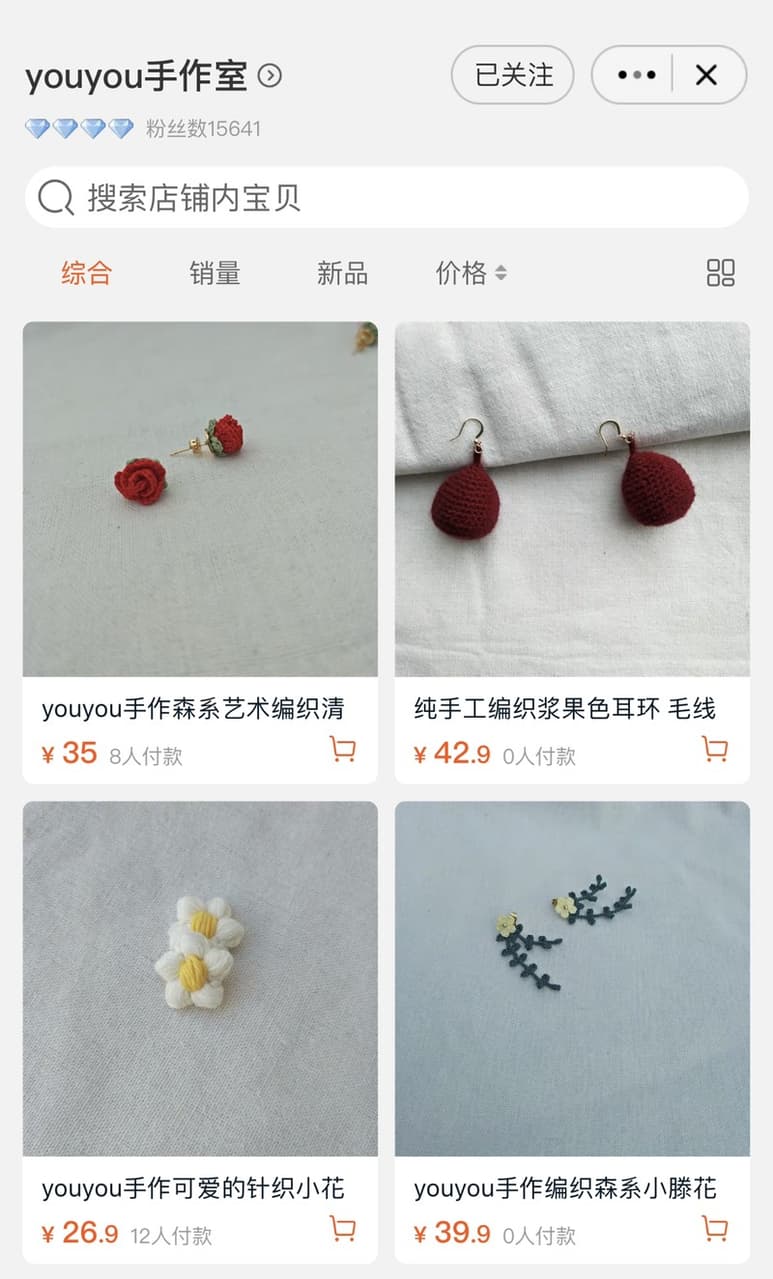Image resolution: width=773 pixels, height=1279 pixels.
Task: Add the ¥39.9 item to cart
Action: click(715, 1228)
